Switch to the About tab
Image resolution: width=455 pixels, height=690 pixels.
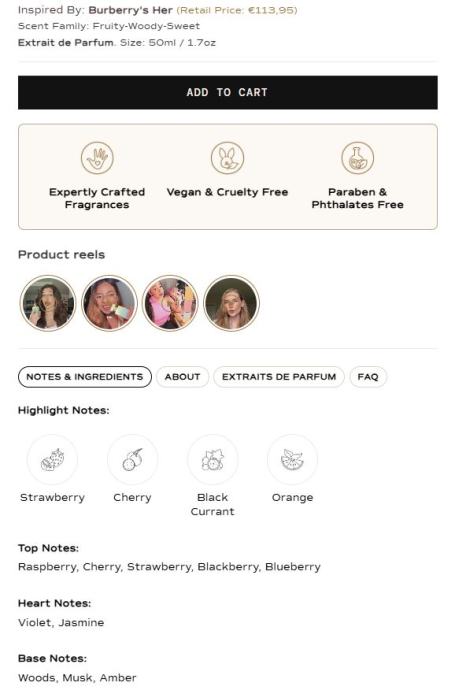click(x=182, y=377)
